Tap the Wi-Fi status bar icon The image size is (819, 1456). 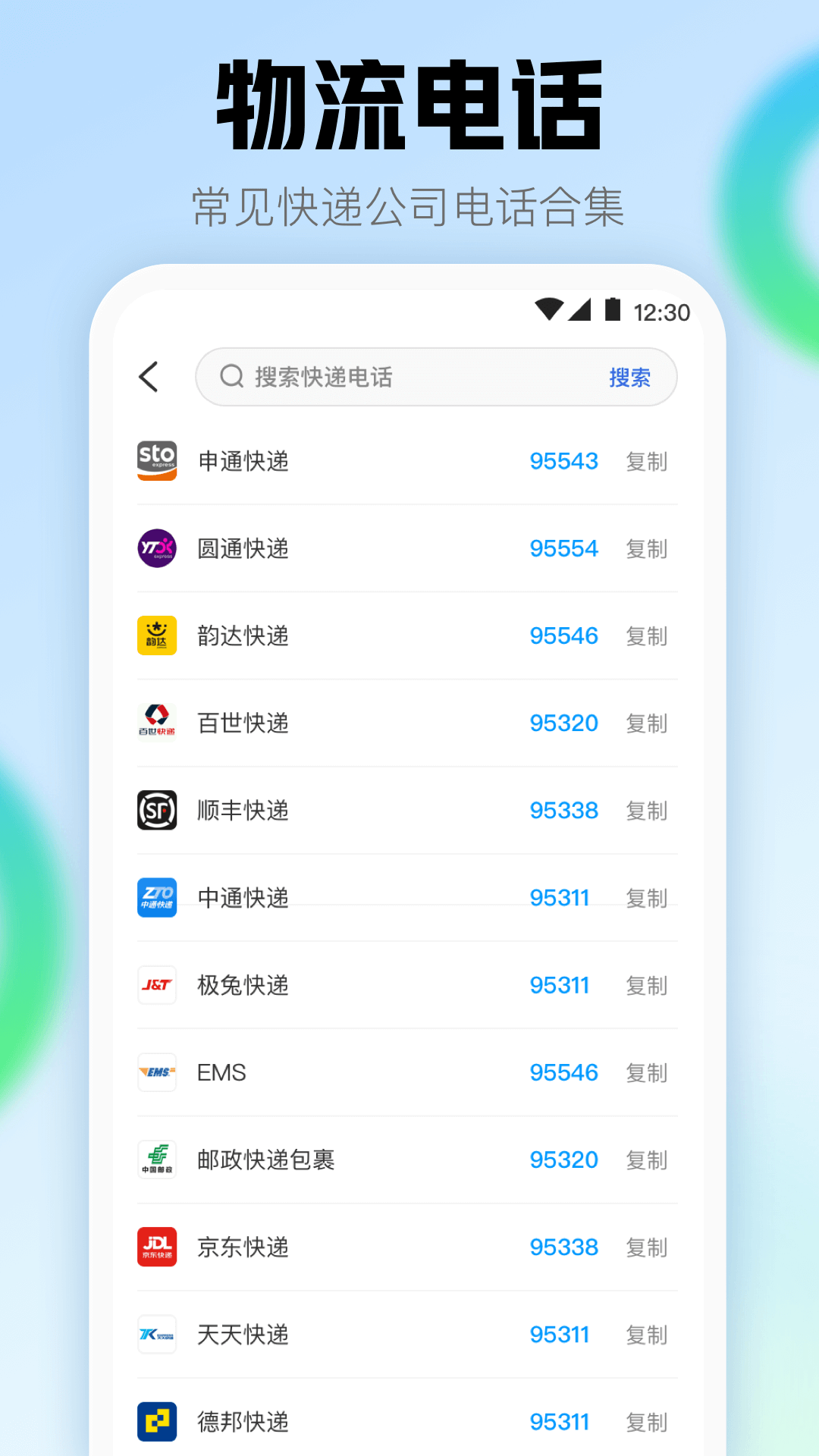pos(548,312)
